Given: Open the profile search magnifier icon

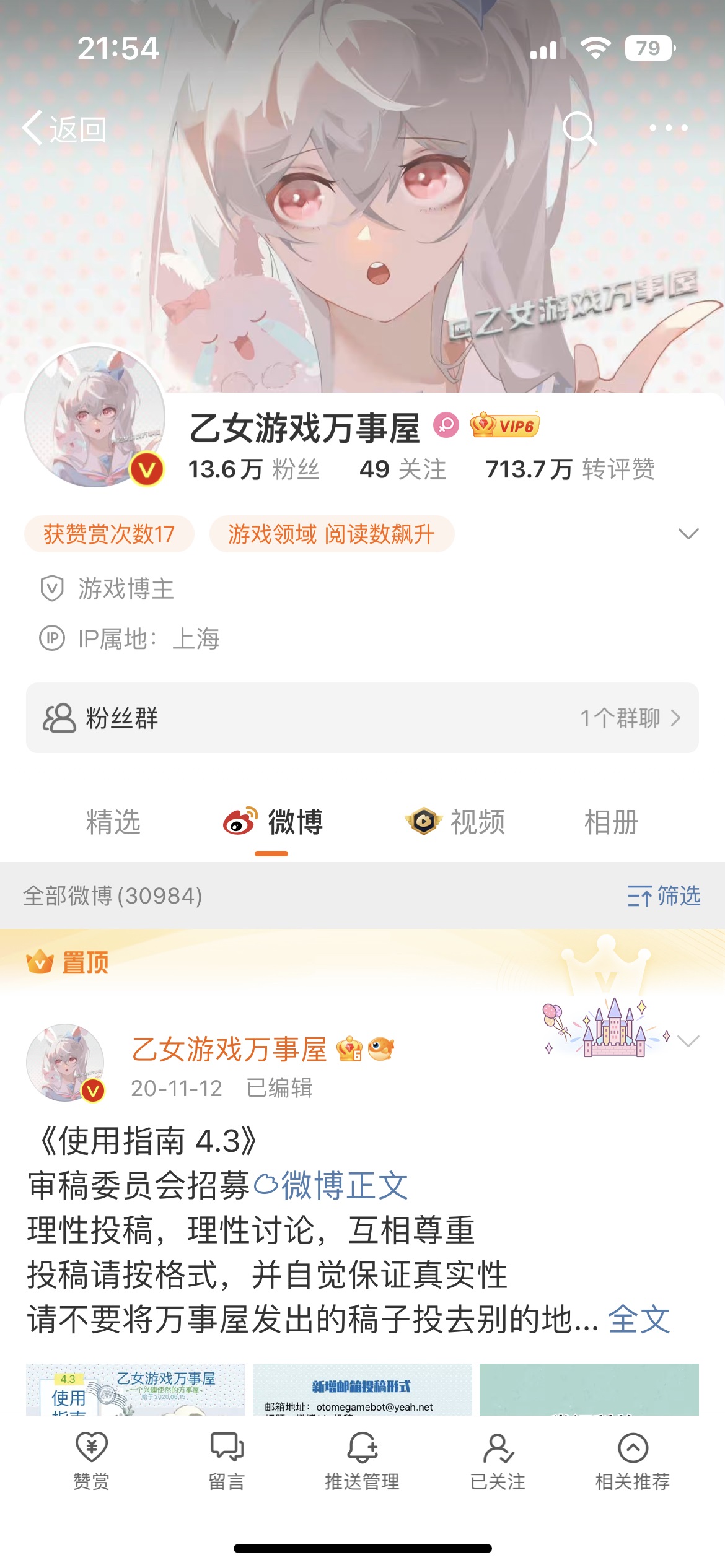Looking at the screenshot, I should (579, 128).
